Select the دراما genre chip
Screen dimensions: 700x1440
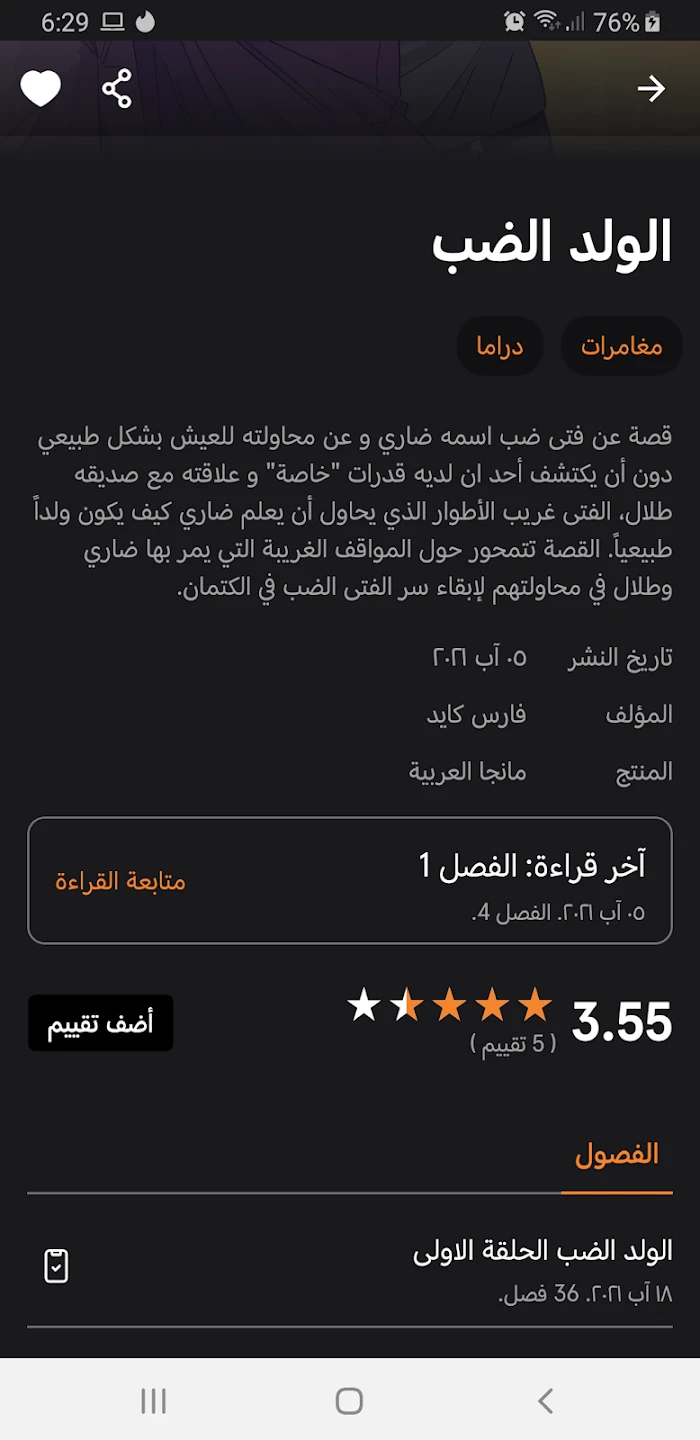(500, 347)
